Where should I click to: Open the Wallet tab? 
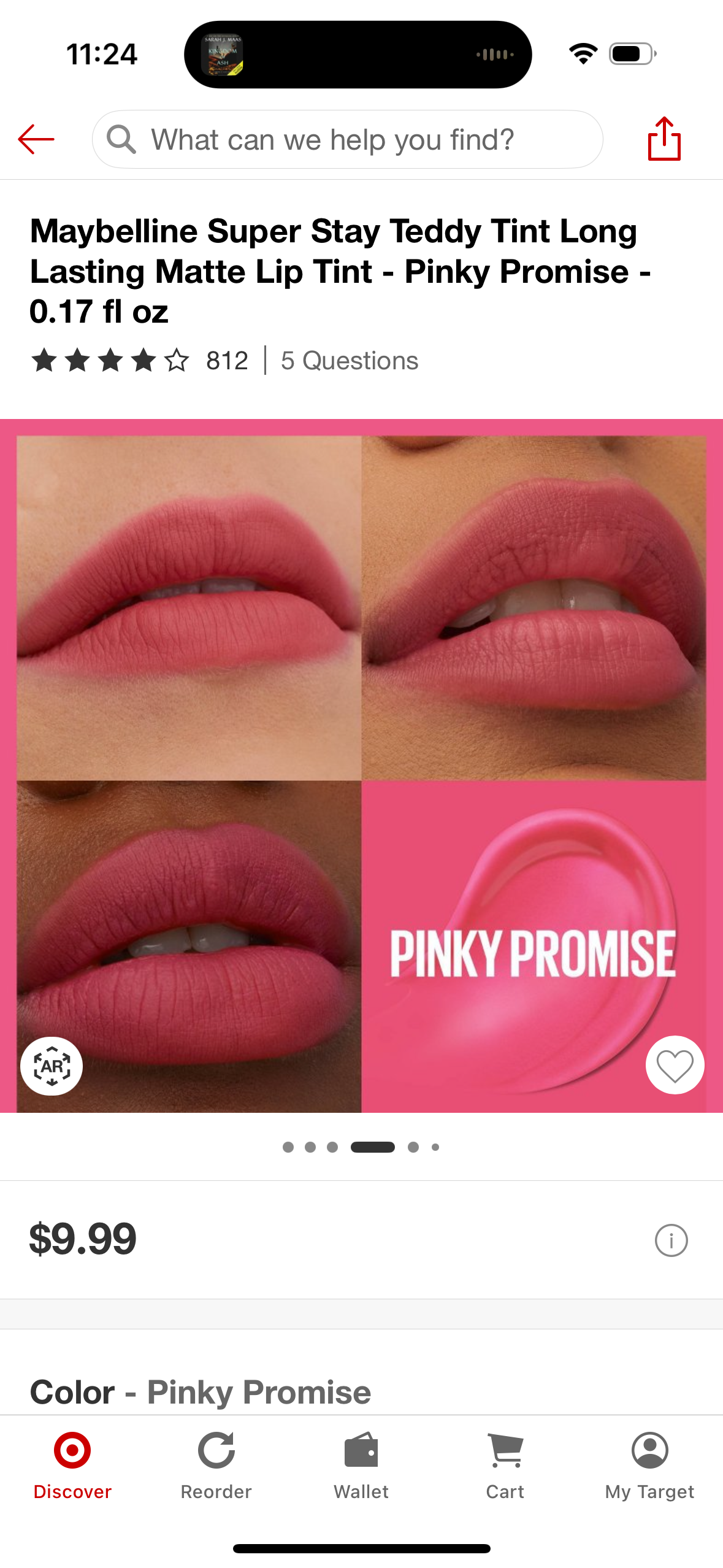pos(361,1466)
